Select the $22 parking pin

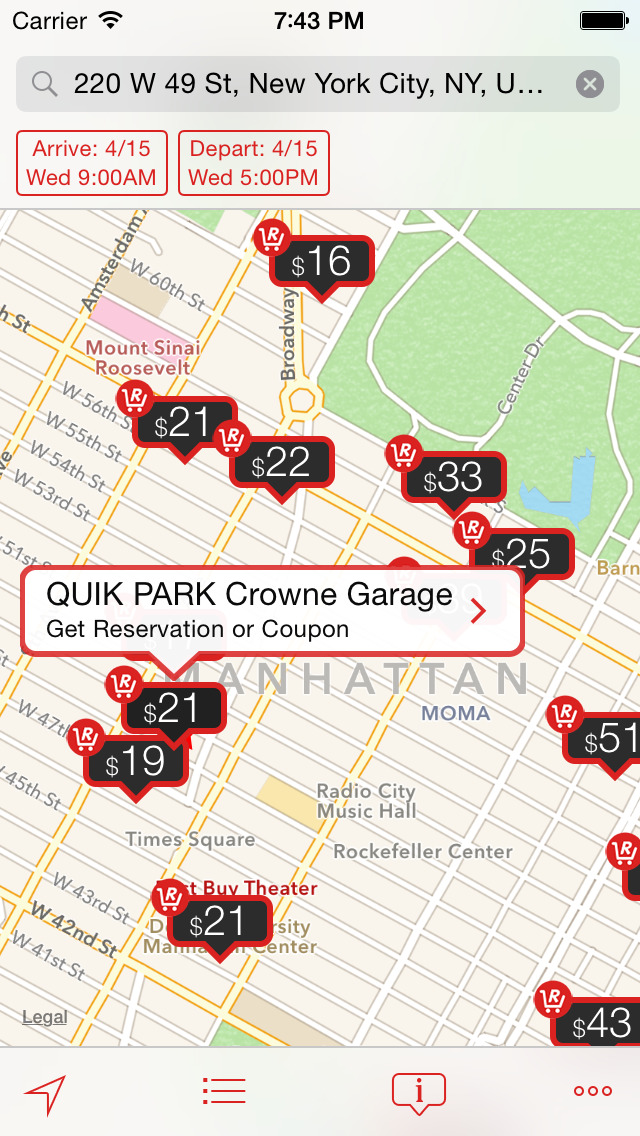282,463
